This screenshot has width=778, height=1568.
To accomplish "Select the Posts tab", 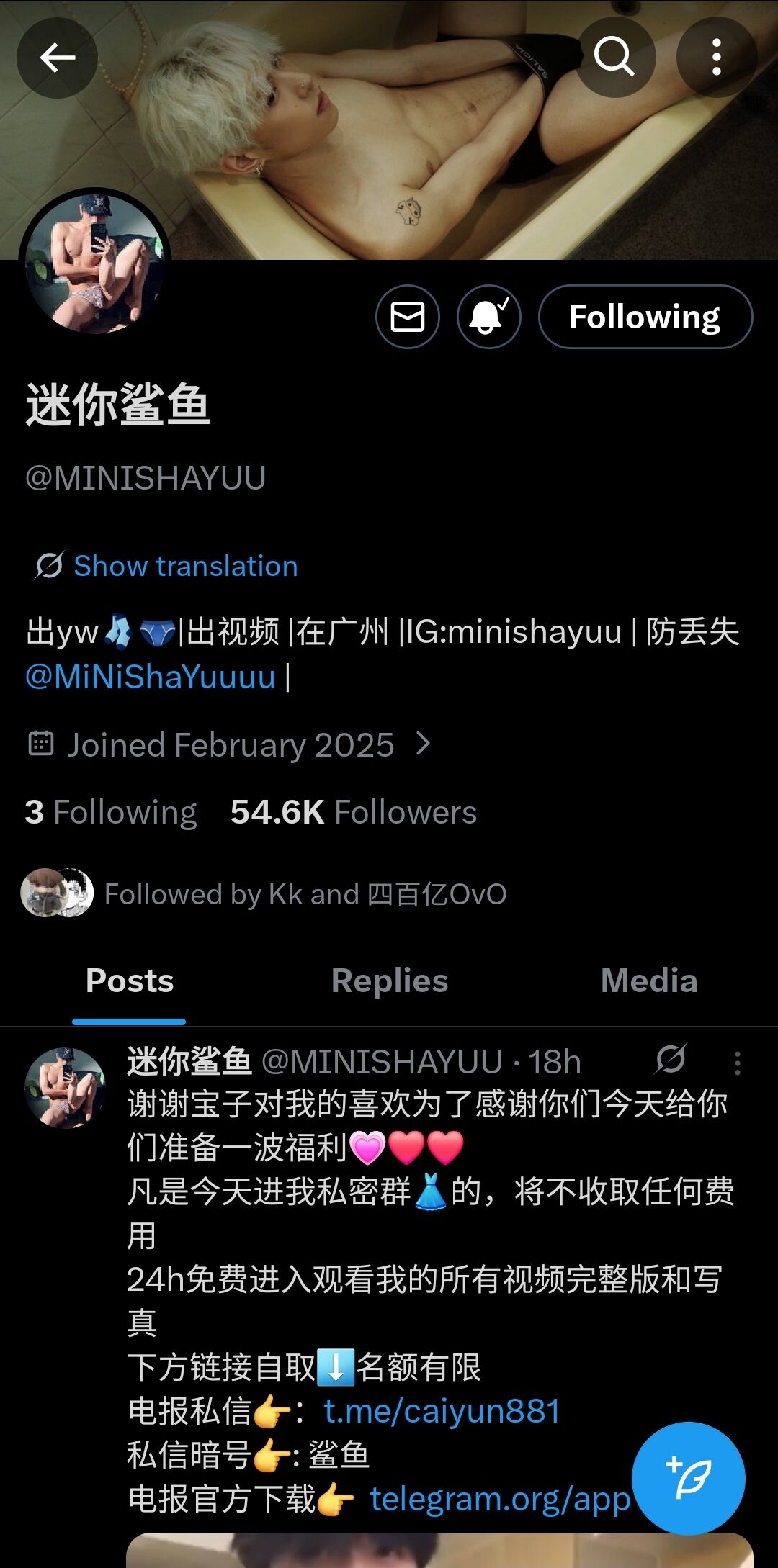I will 130,981.
